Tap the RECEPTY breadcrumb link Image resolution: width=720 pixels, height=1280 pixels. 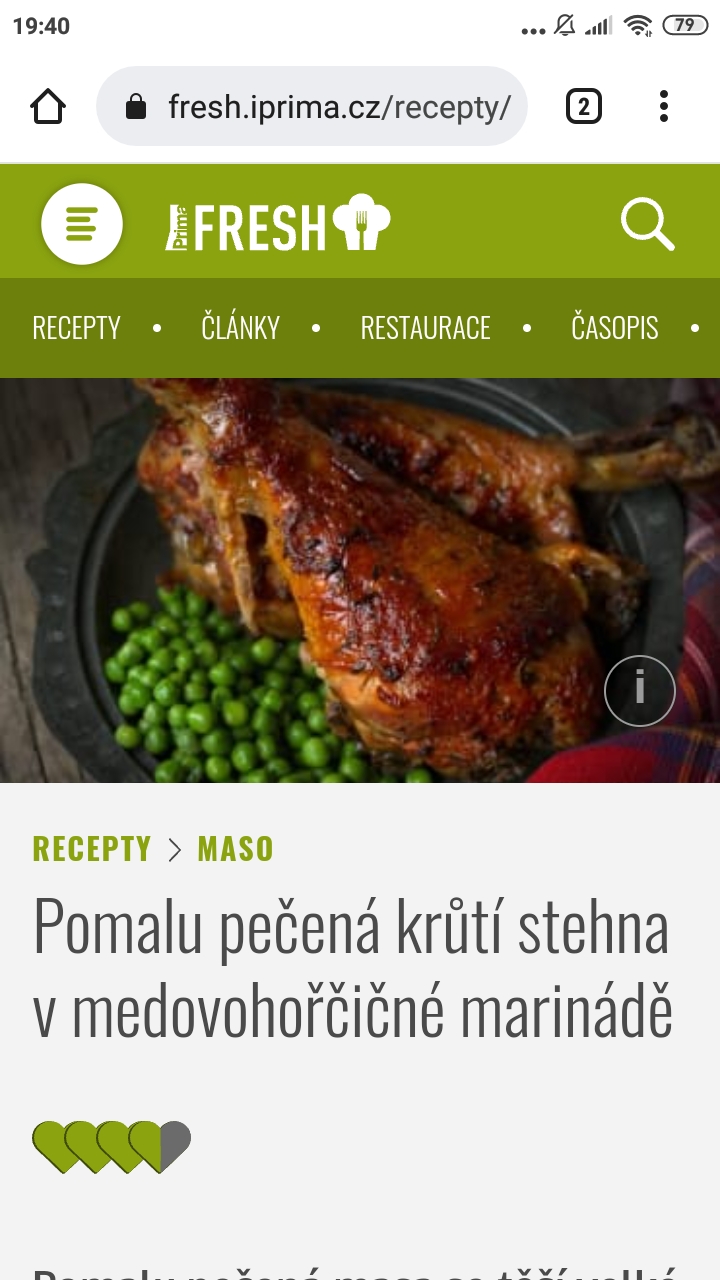[92, 849]
